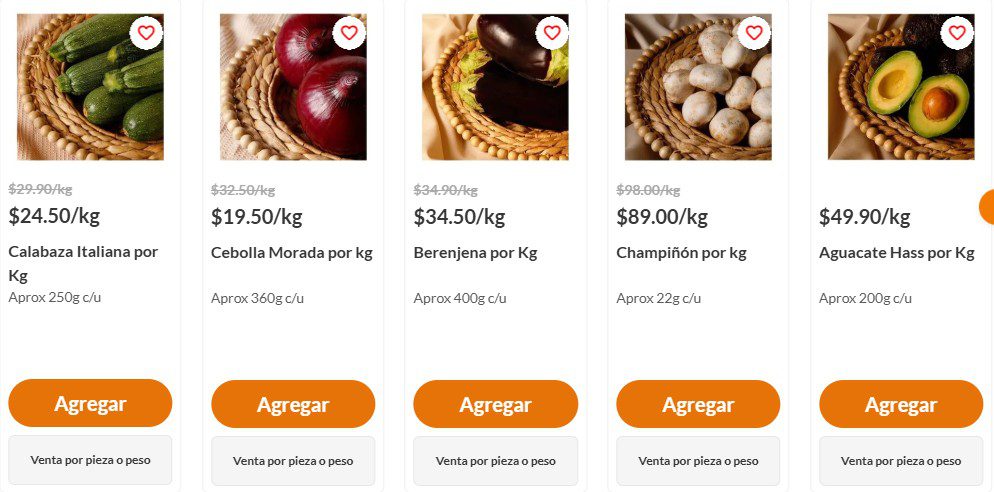The image size is (994, 492).
Task: Add Aguacate Hass to cart with Agregar
Action: pos(901,404)
